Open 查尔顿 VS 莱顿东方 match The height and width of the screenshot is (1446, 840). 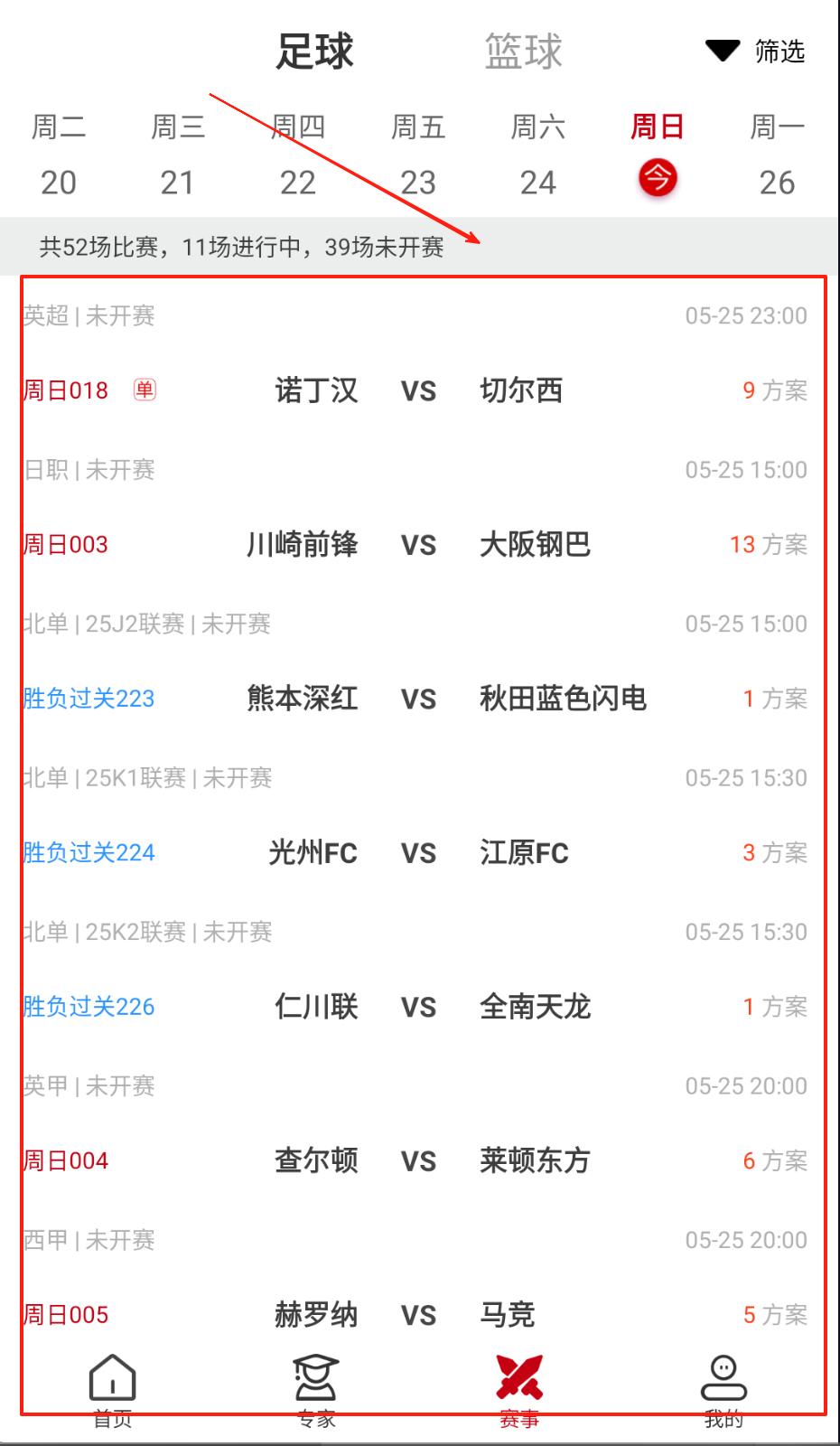[x=418, y=1160]
